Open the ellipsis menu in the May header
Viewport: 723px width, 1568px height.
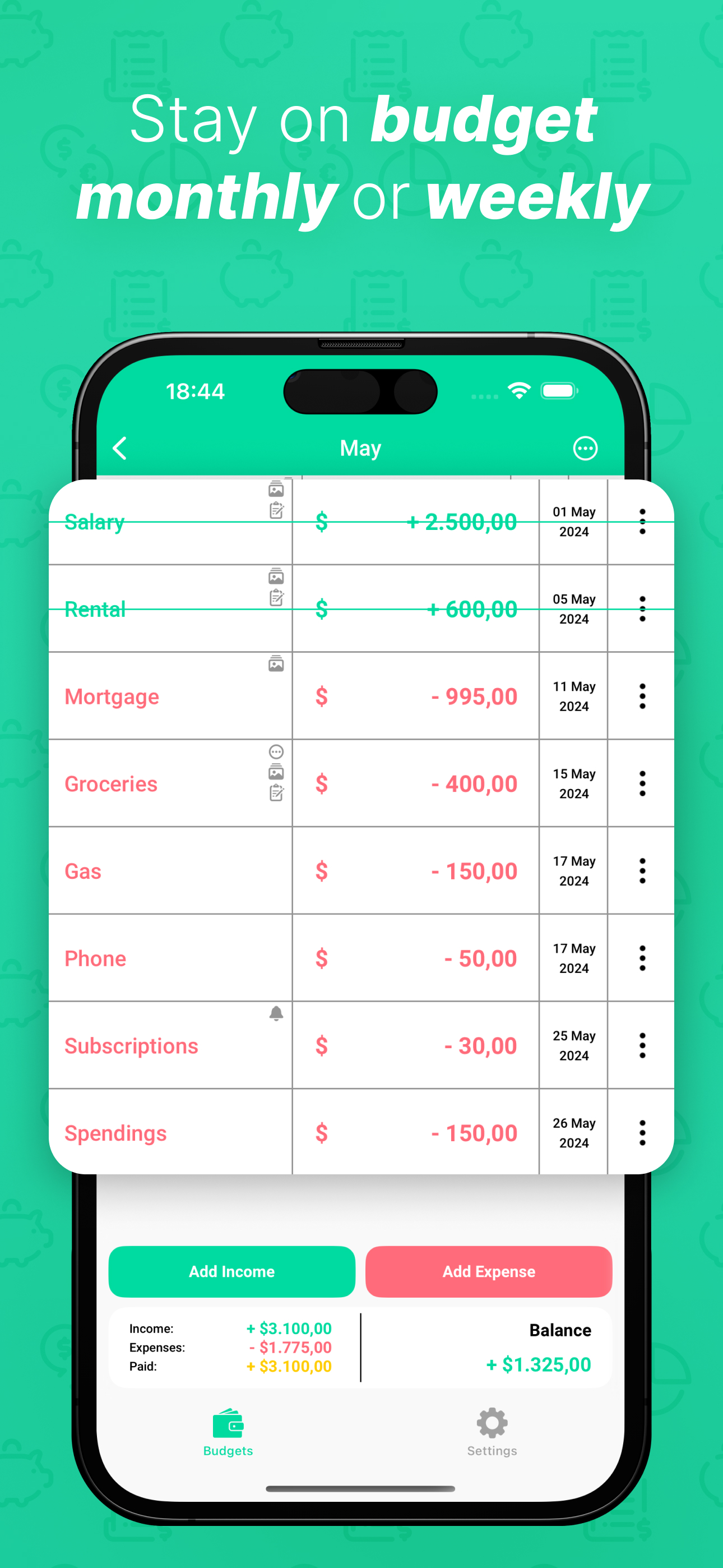(x=585, y=449)
